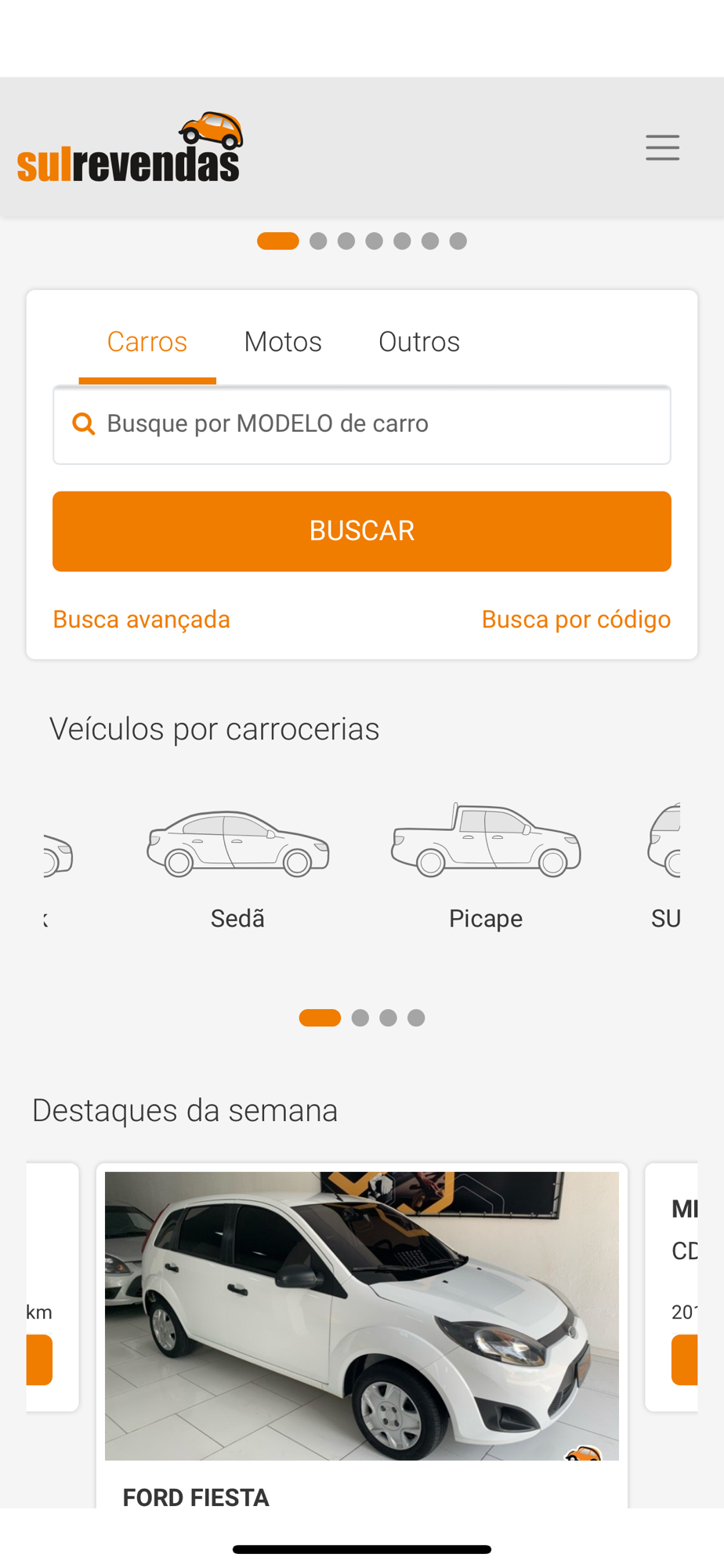The height and width of the screenshot is (1568, 724).
Task: Select the Carros tab
Action: (147, 342)
